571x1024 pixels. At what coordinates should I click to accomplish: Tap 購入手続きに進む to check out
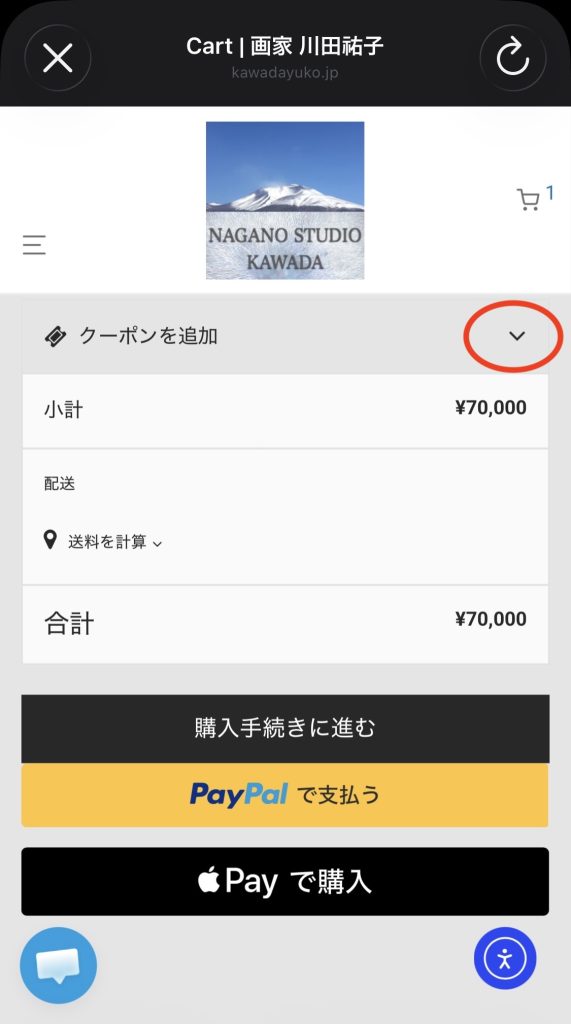[286, 728]
